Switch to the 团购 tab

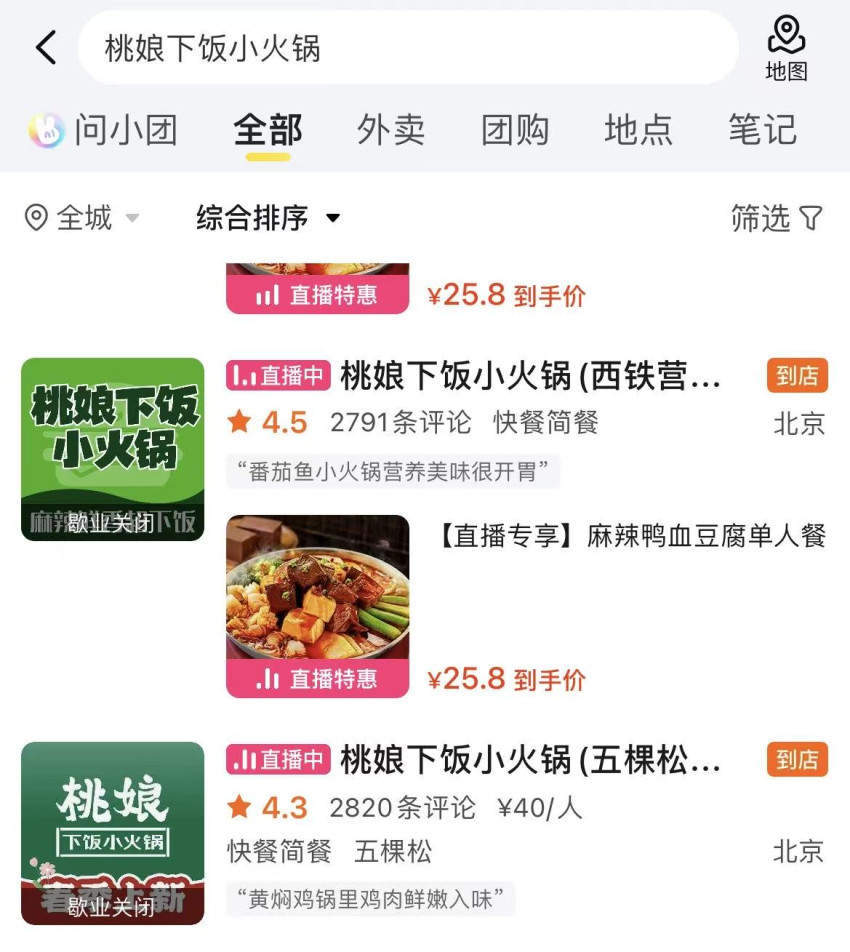point(517,130)
